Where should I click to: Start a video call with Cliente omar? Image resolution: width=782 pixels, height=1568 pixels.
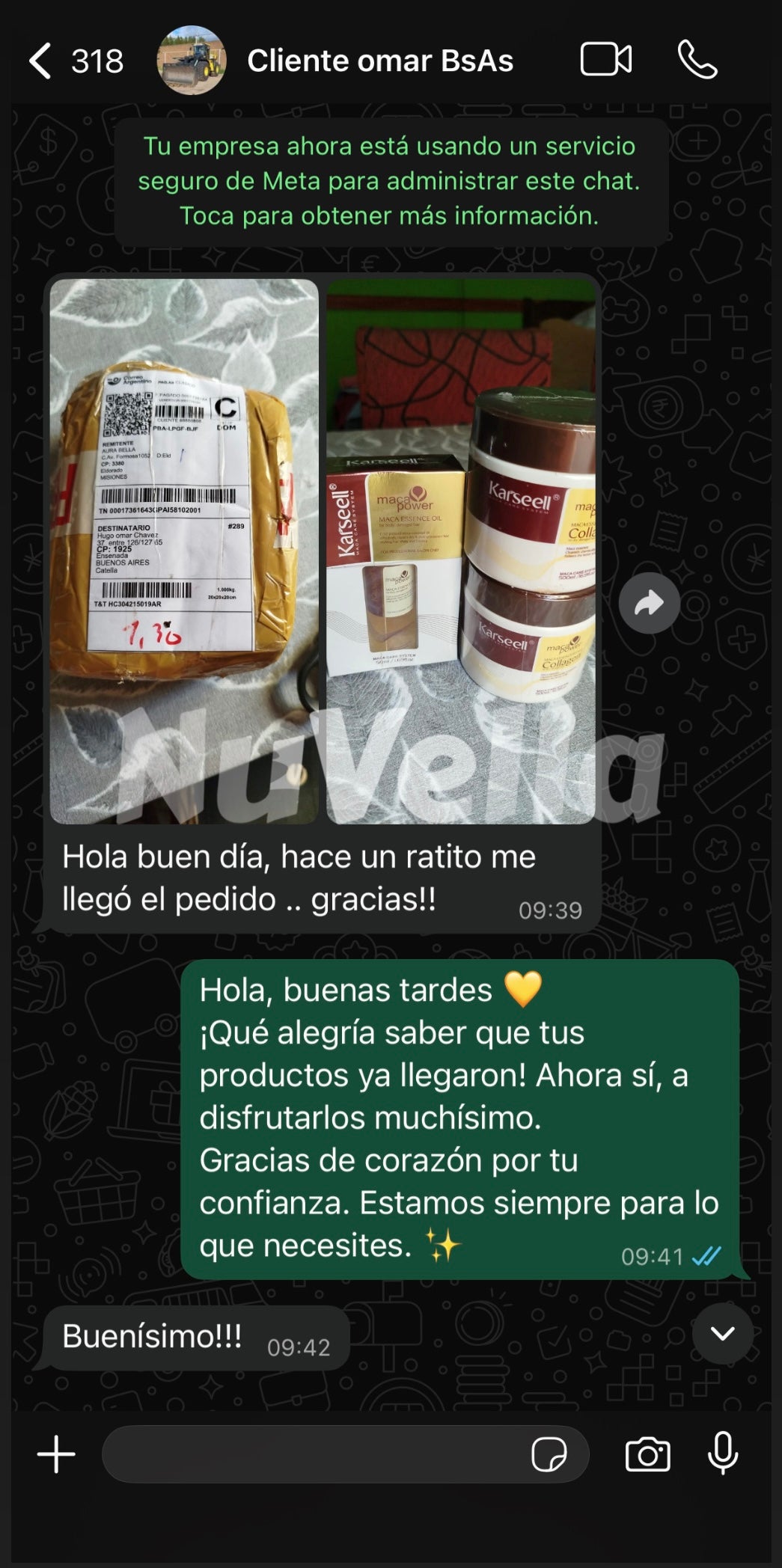(605, 61)
